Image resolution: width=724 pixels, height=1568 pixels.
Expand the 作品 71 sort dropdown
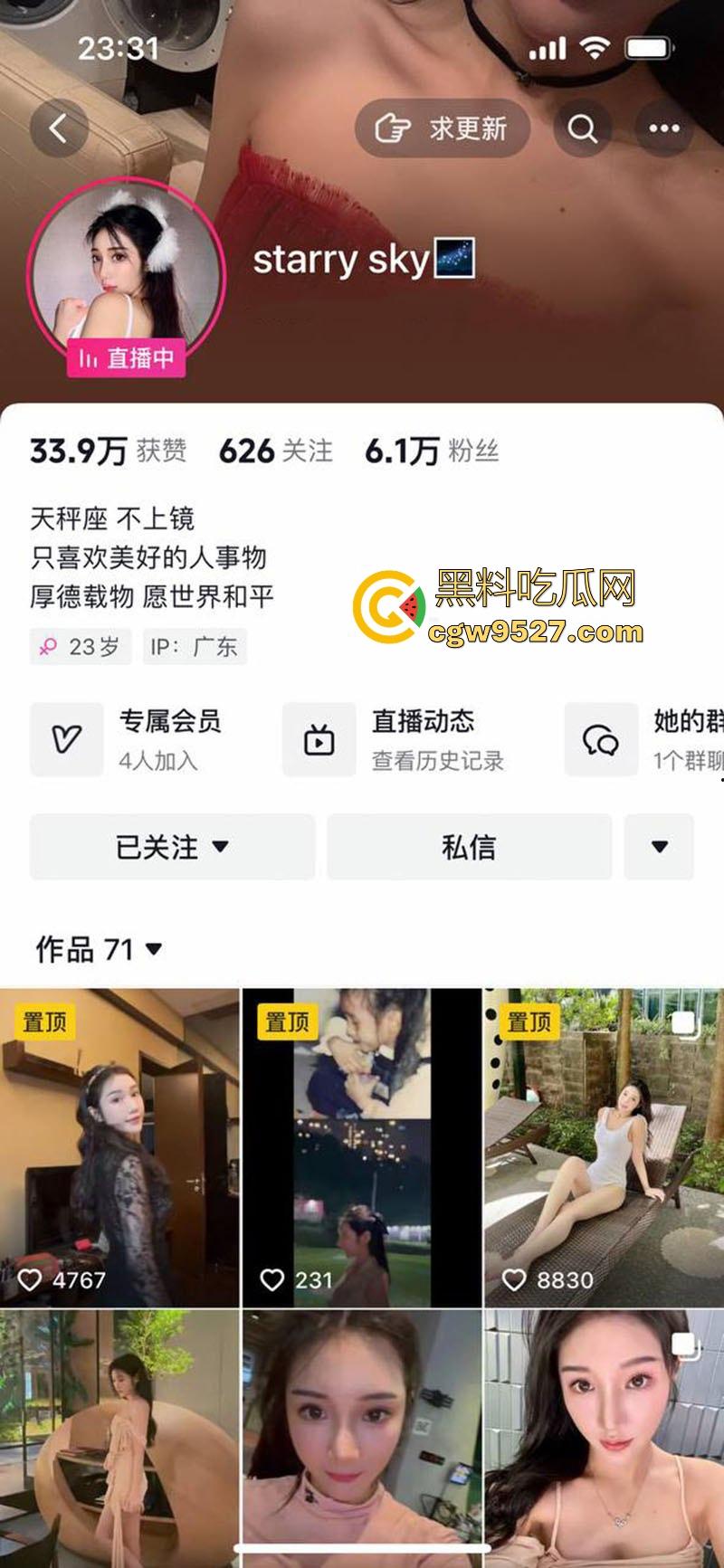click(x=154, y=949)
